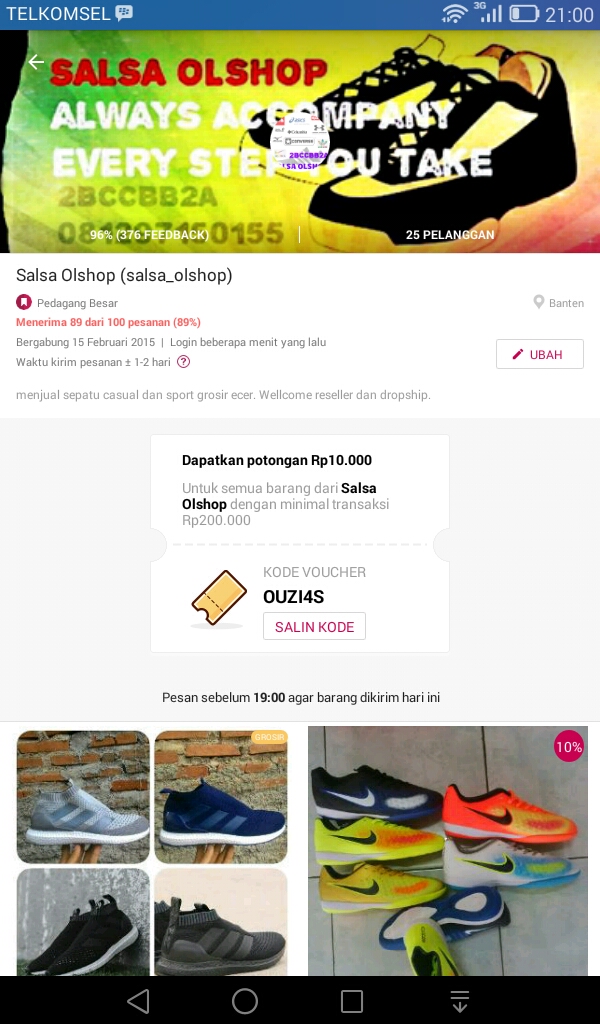Open the shipping time help icon
Viewport: 600px width, 1024px height.
[183, 362]
